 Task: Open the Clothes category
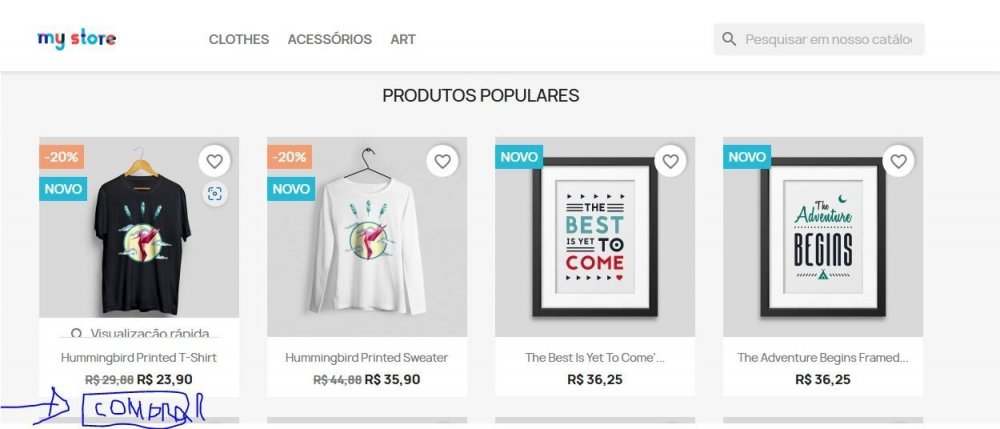[x=238, y=39]
